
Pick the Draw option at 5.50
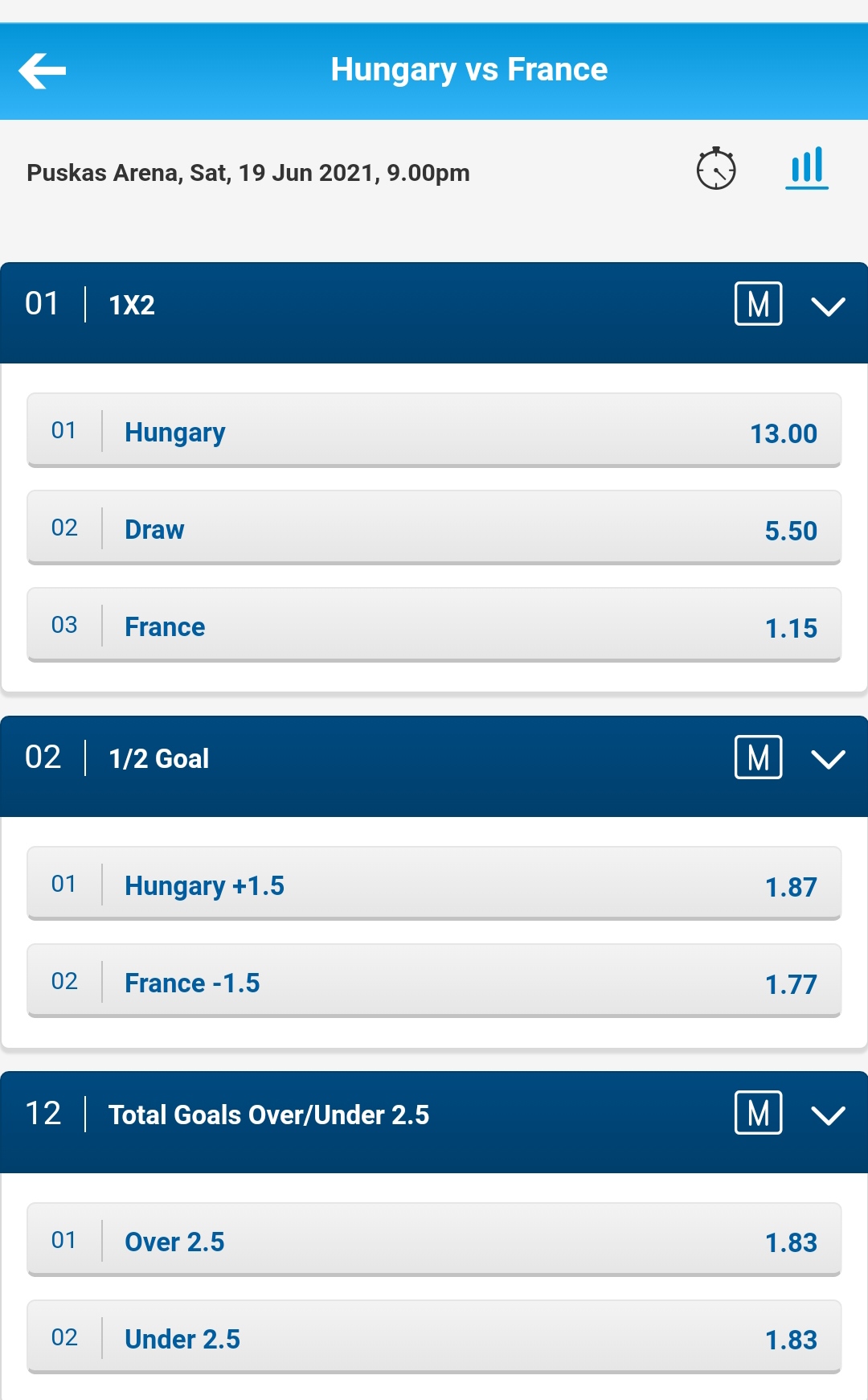(x=434, y=528)
